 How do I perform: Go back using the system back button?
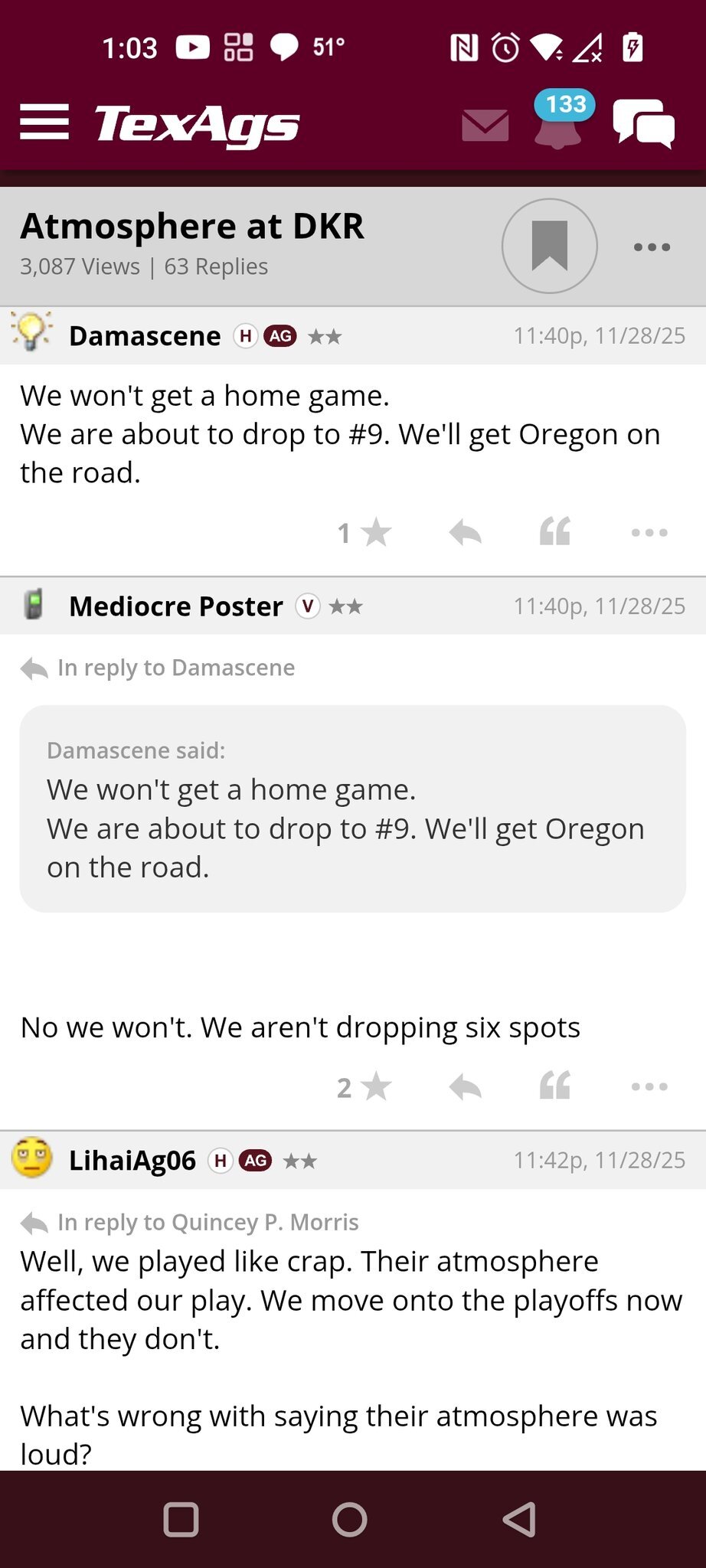(x=520, y=1520)
